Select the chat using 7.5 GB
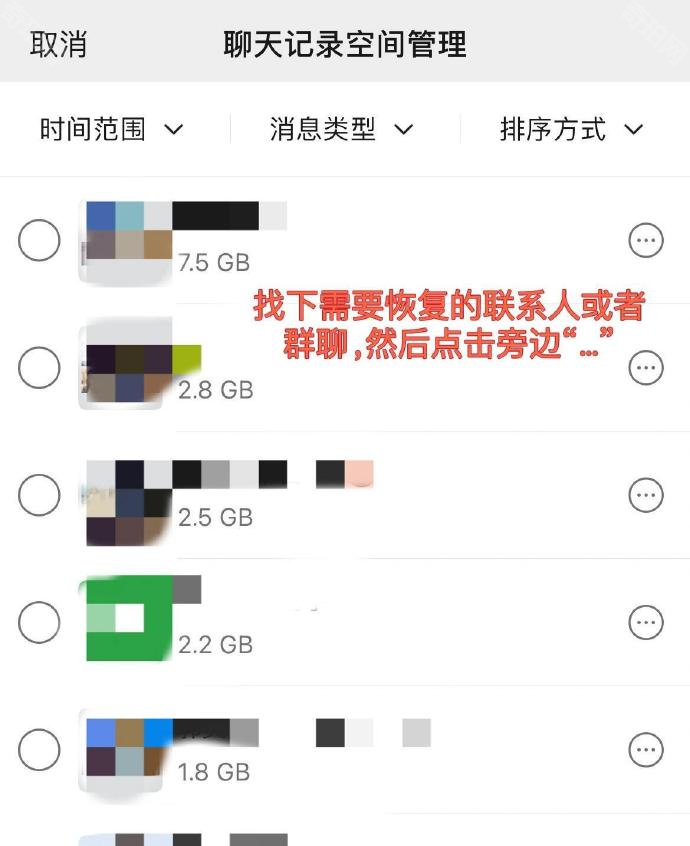Viewport: 690px width, 846px height. 39,241
